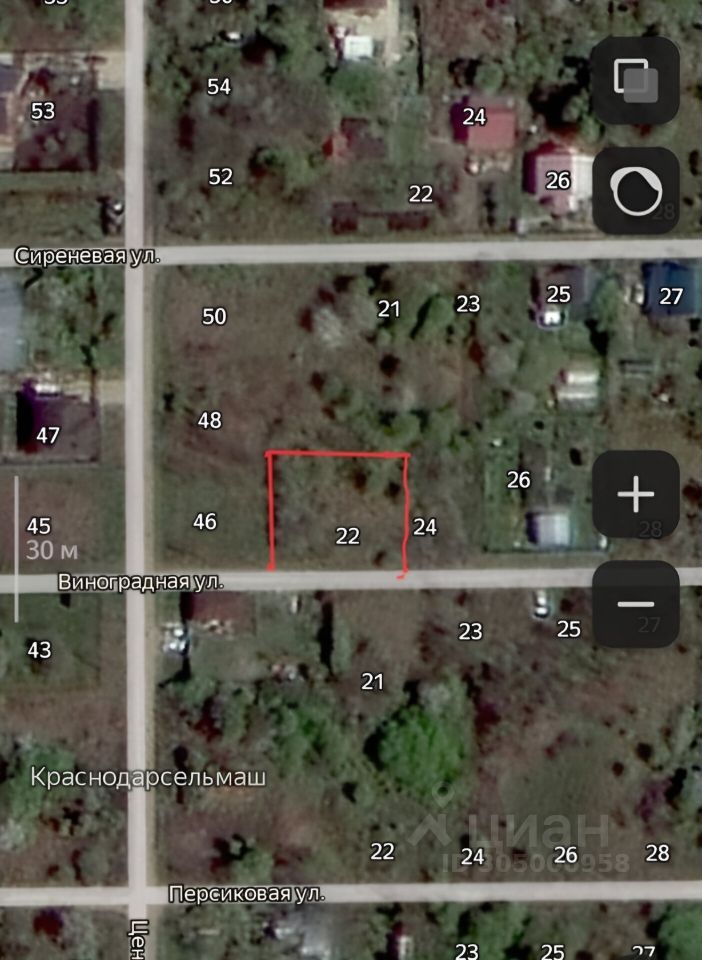Viewport: 702px width, 960px height.
Task: Open the map layers button
Action: click(x=636, y=80)
